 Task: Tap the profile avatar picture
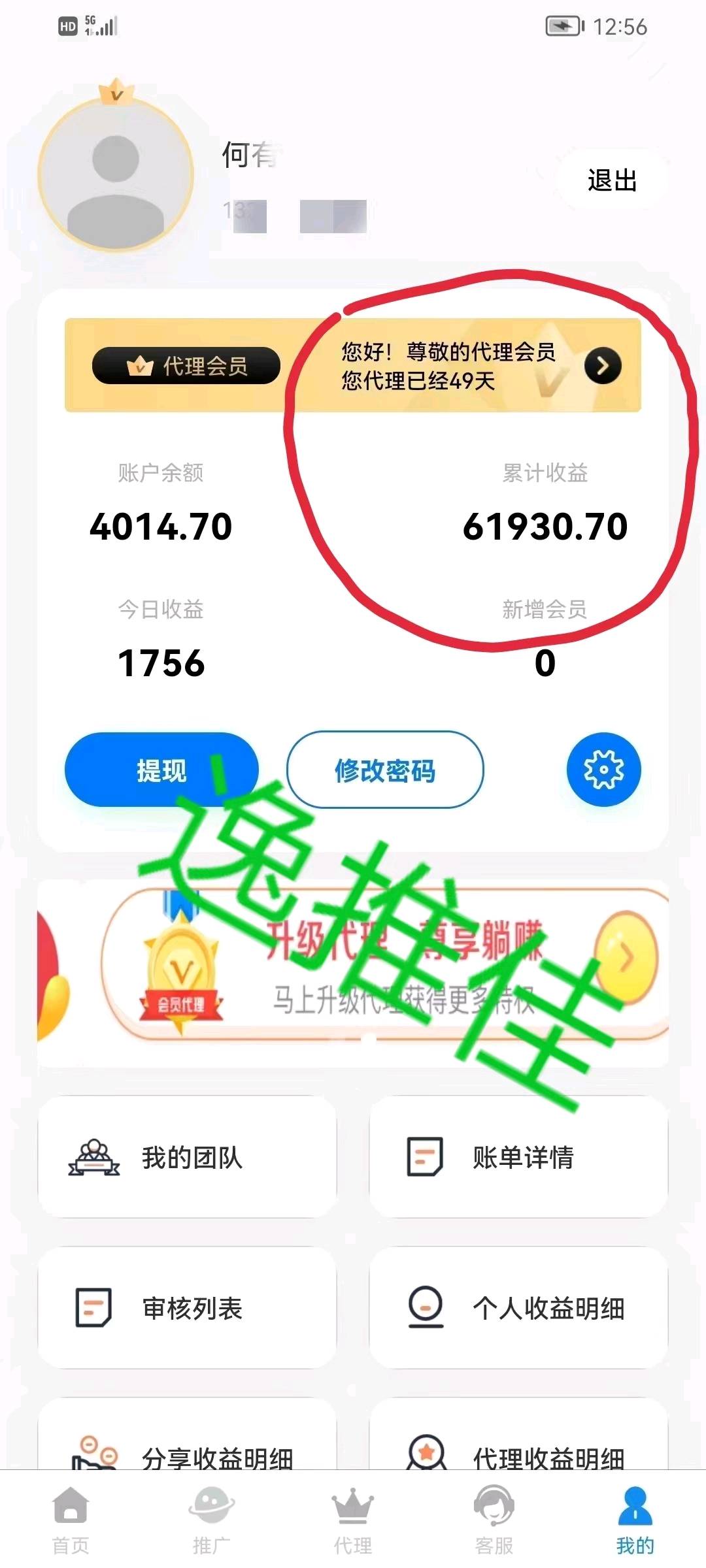pos(116,174)
